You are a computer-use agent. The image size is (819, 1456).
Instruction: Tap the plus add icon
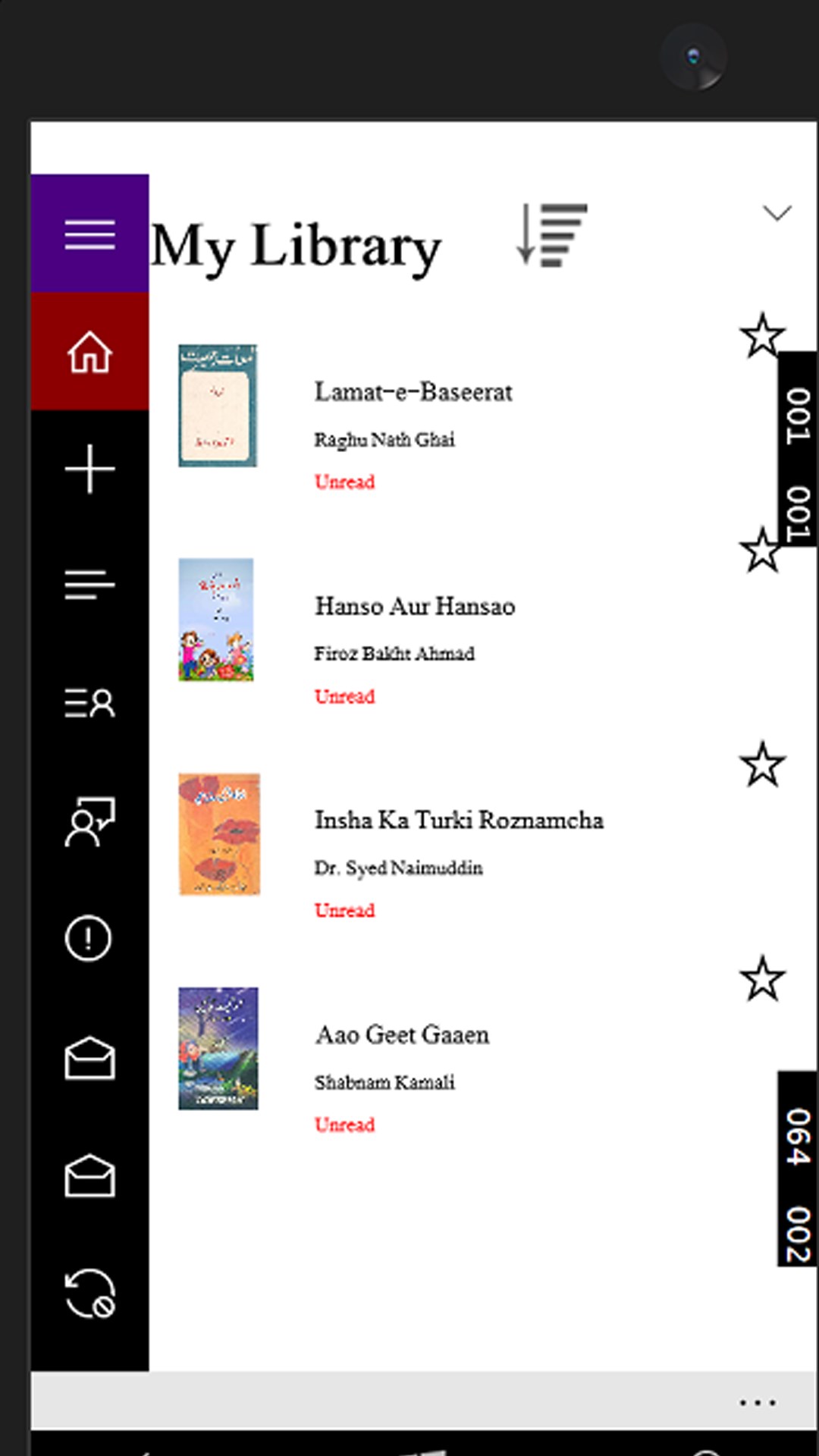89,469
